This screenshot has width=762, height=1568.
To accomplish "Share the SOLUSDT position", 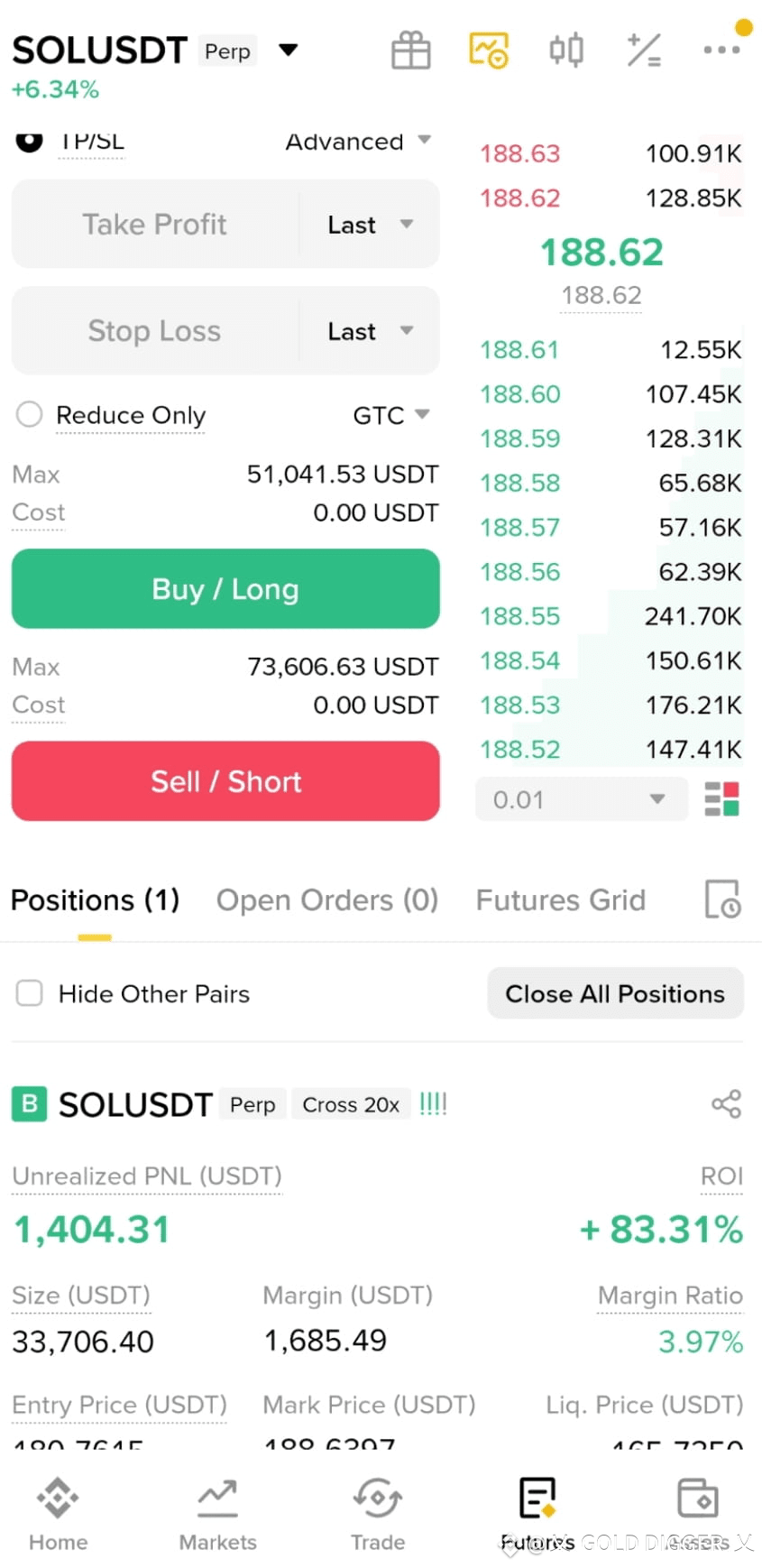I will (726, 1103).
